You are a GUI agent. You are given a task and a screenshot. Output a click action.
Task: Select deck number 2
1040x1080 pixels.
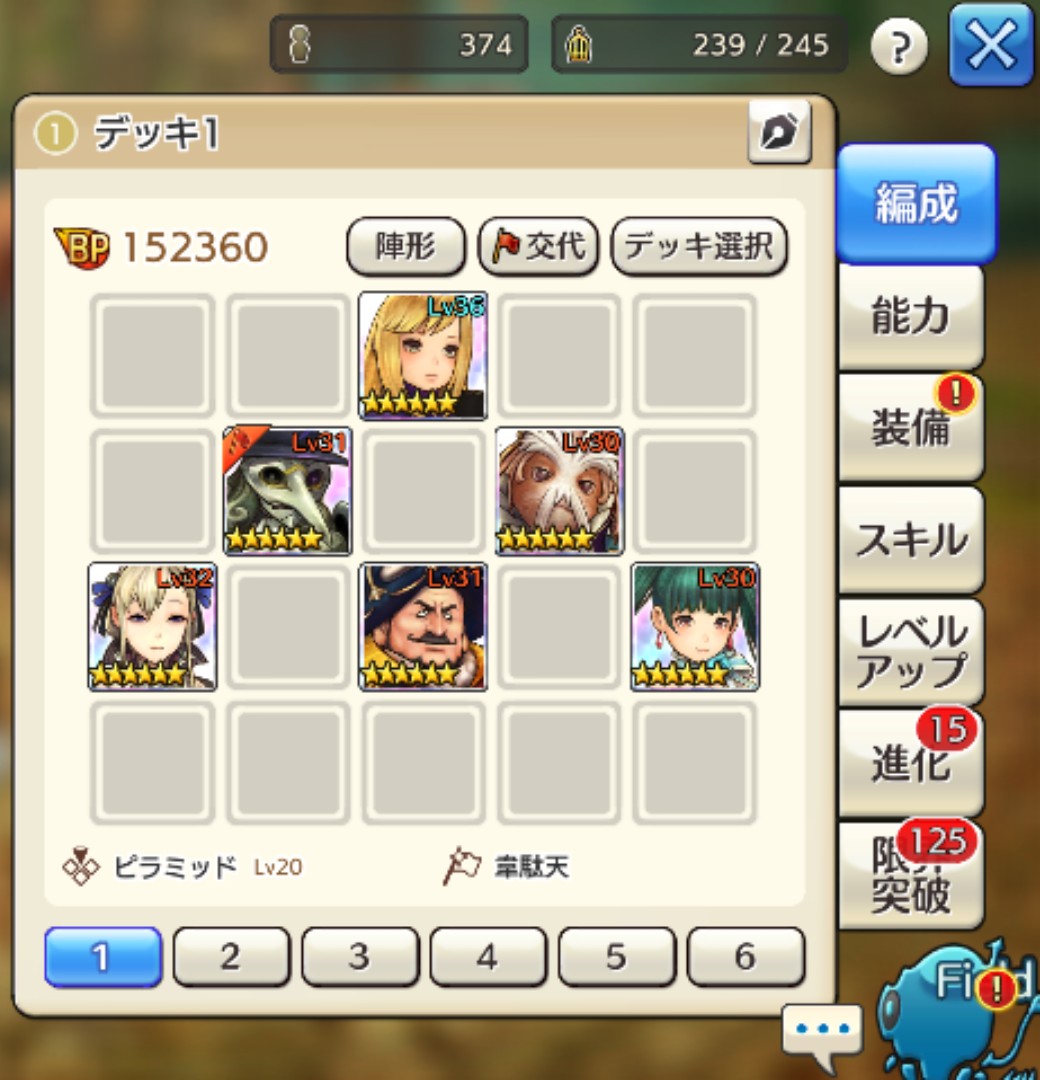pos(231,957)
